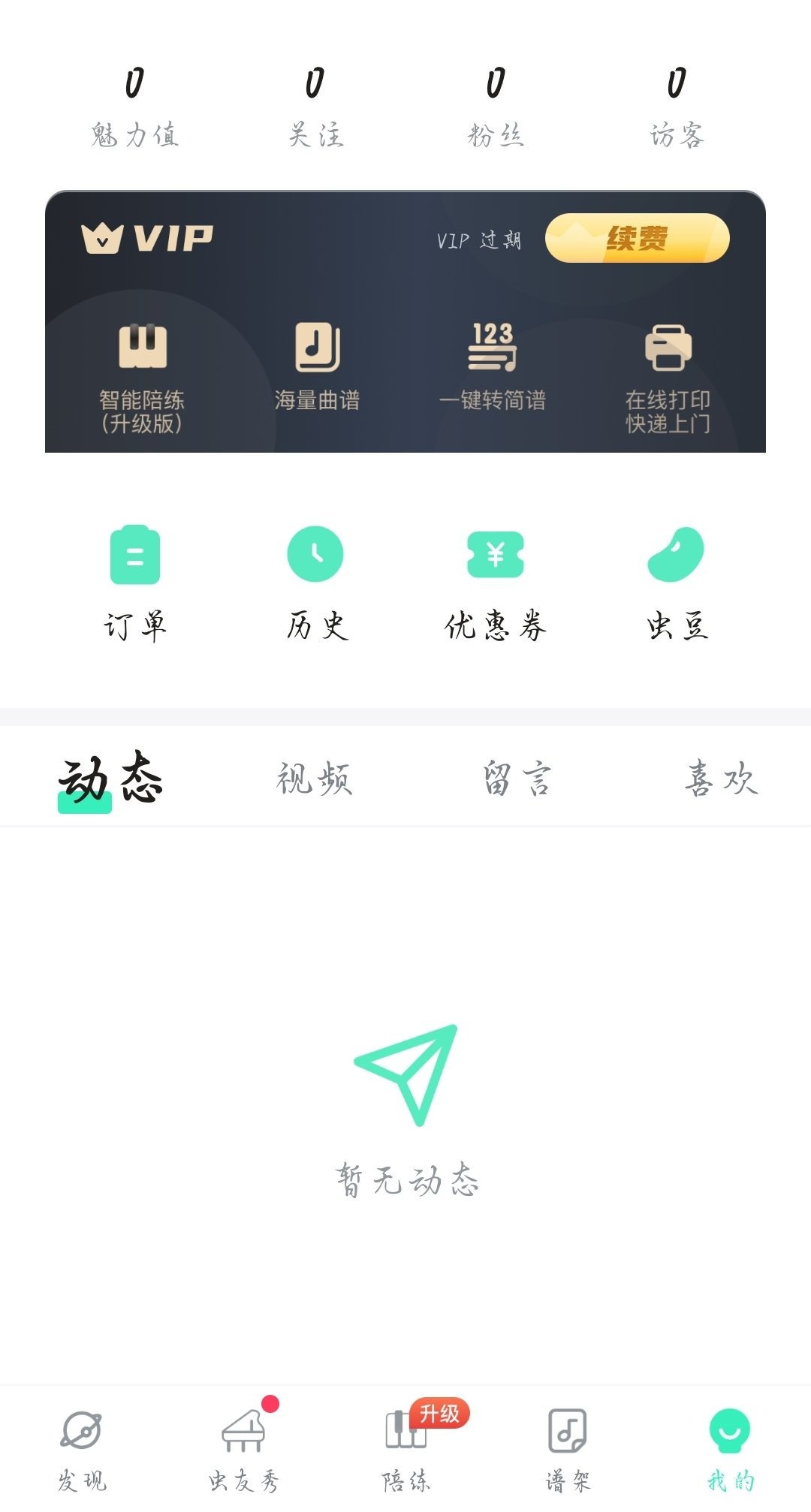
Task: Open 一键转简谱 feature
Action: [493, 368]
